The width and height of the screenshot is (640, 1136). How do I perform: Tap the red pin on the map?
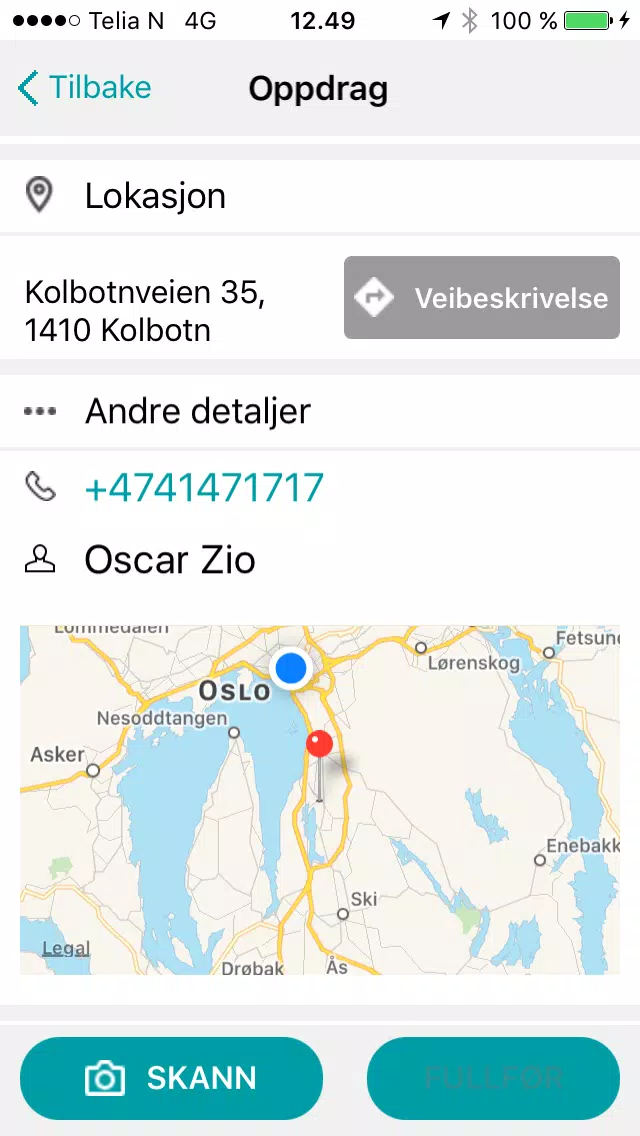coord(319,745)
